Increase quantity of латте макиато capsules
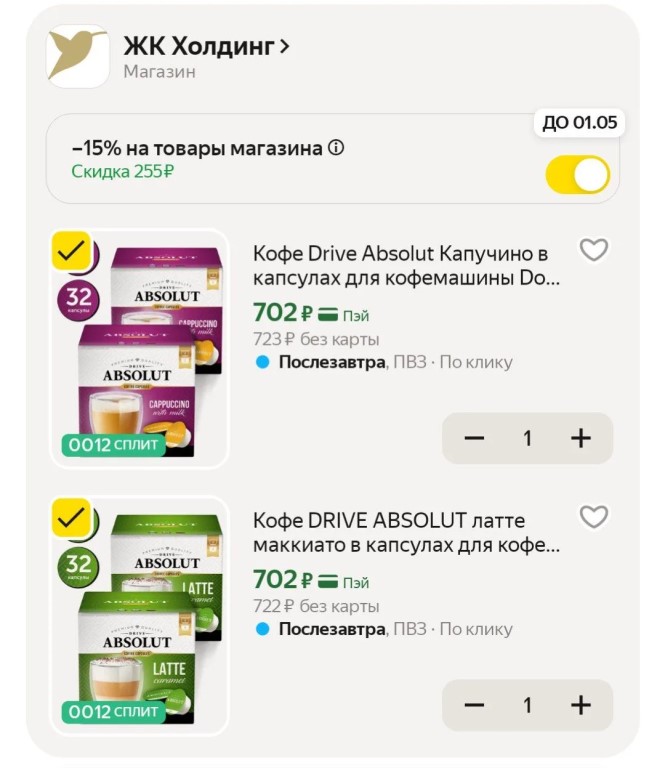 tap(581, 705)
